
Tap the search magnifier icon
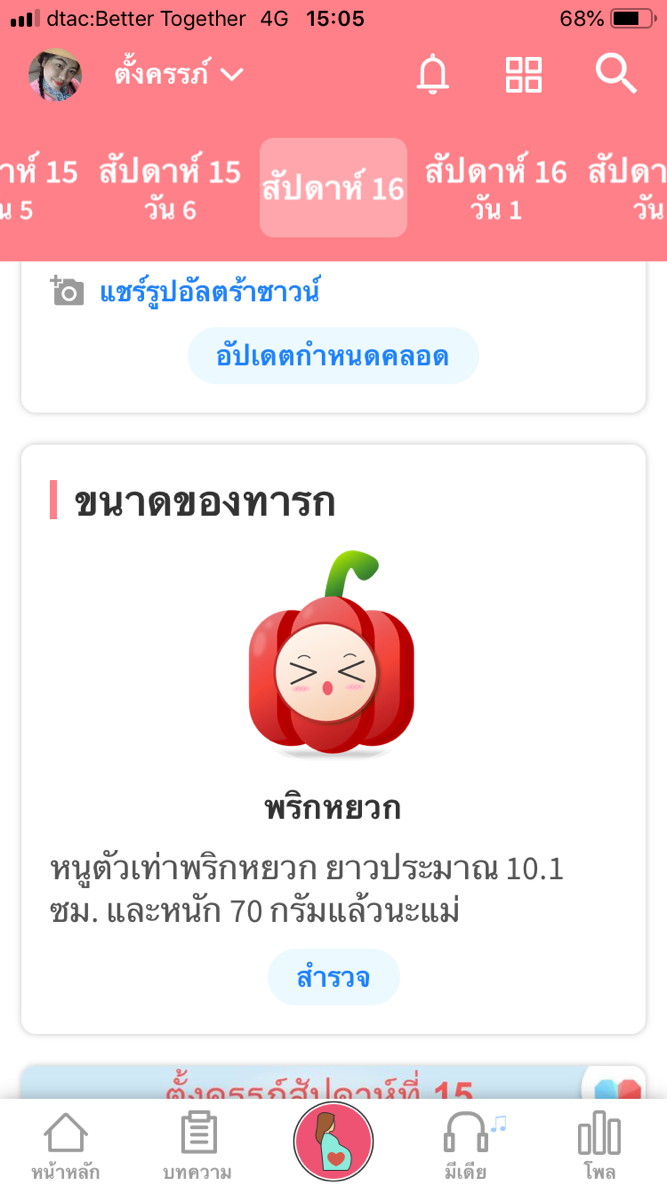click(615, 75)
